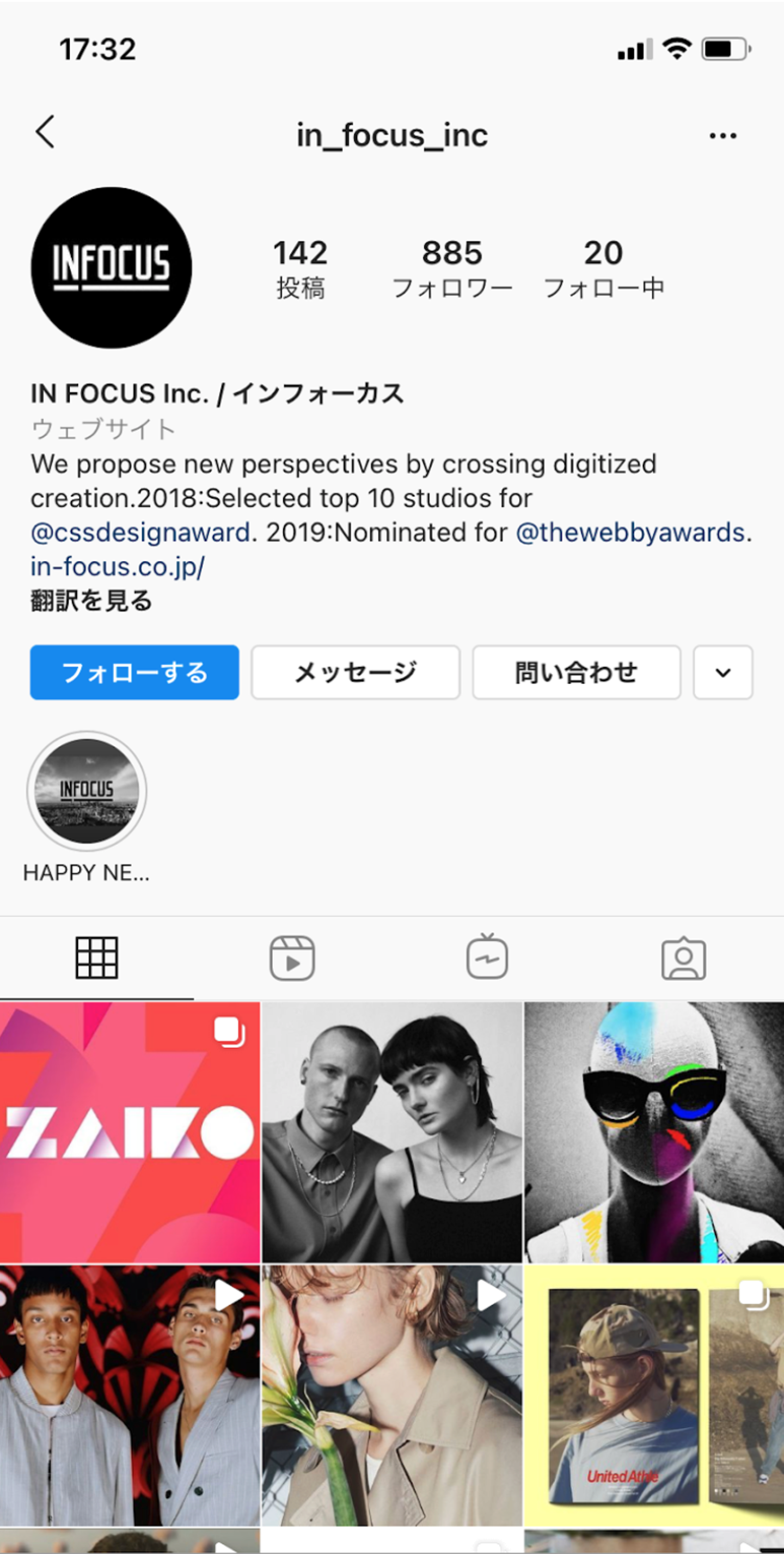View the 20 フォロー中 list

pyautogui.click(x=603, y=269)
